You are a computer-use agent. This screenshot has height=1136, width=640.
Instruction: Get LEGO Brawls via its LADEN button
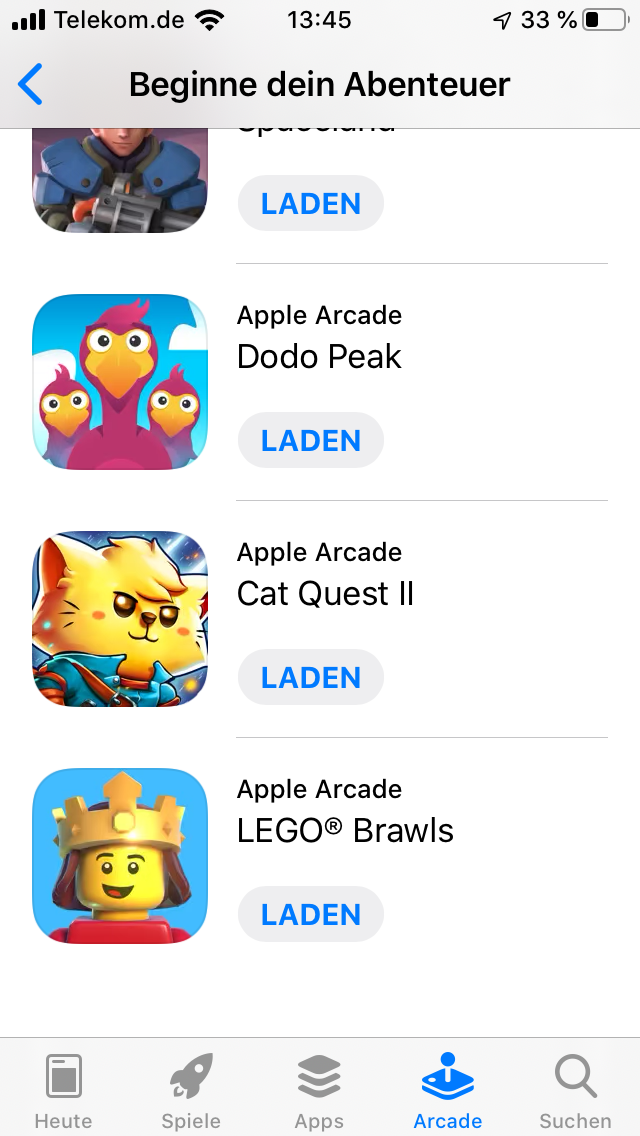310,915
